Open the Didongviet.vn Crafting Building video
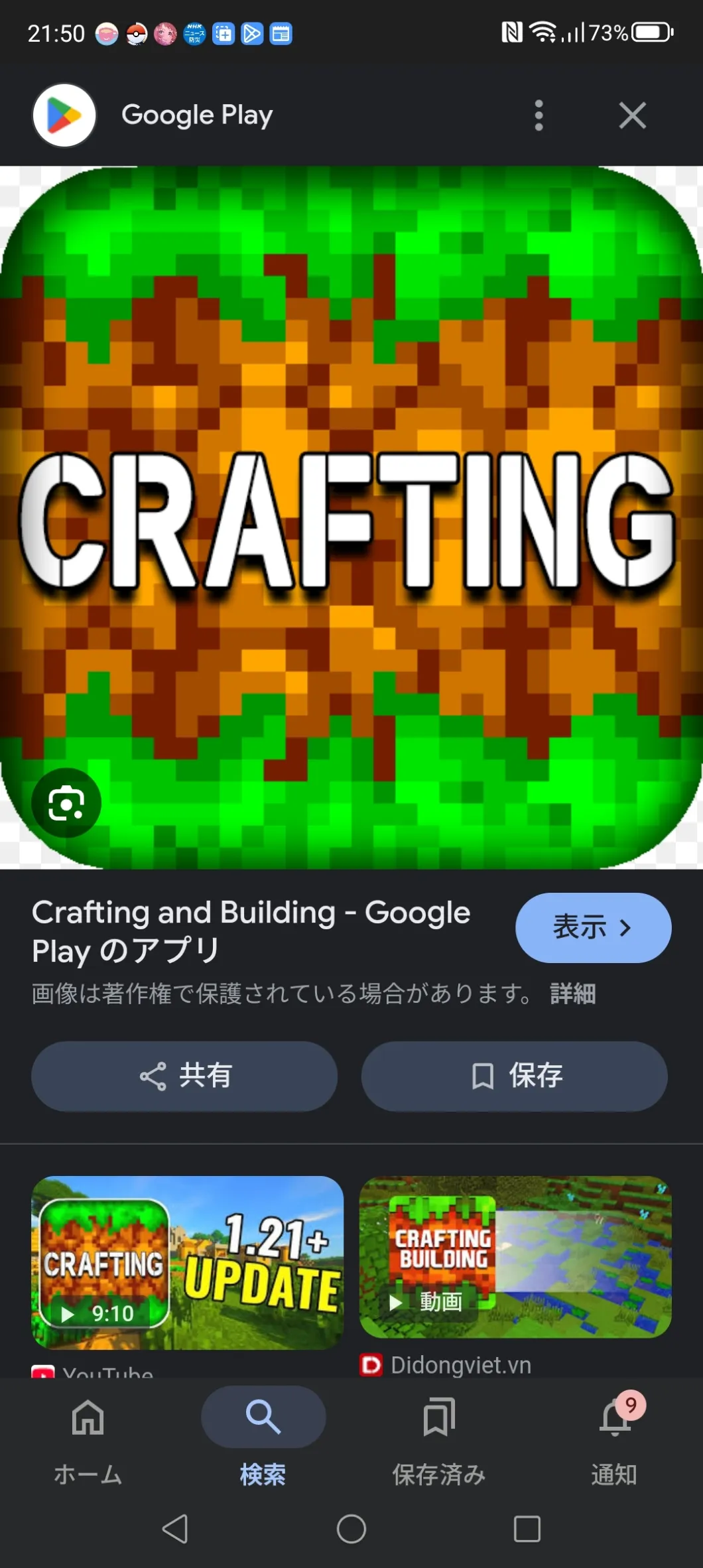 click(x=515, y=1257)
